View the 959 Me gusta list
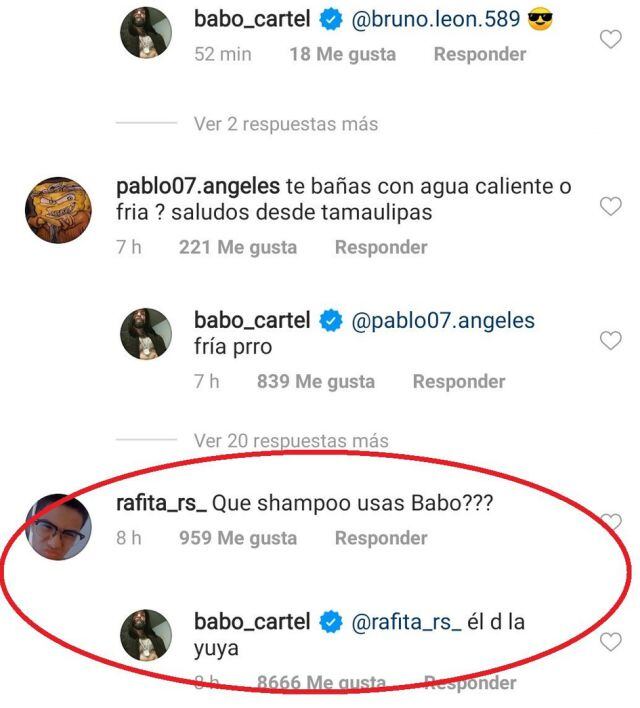 (x=237, y=538)
